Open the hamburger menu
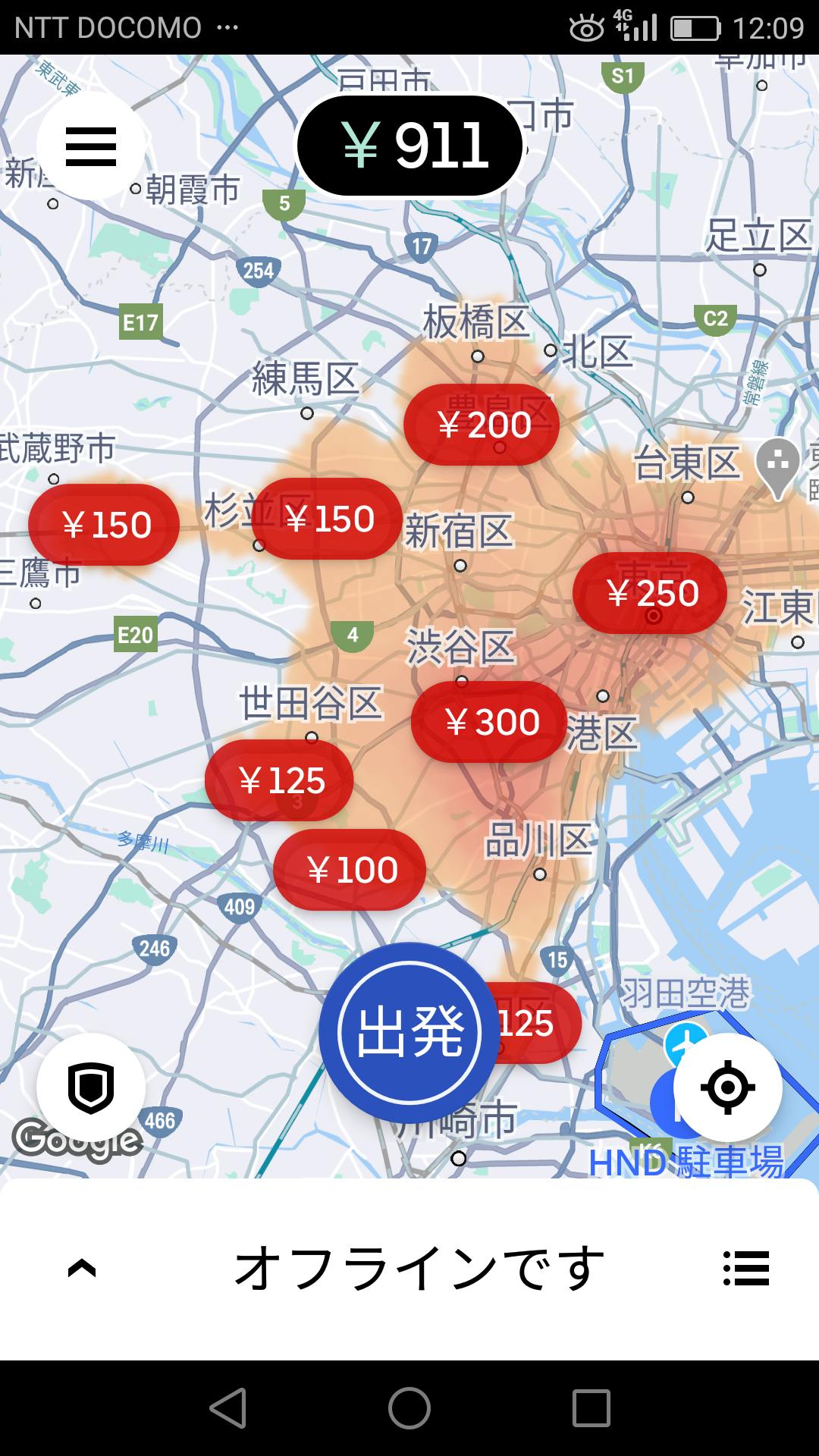Screen dimensions: 819x1456 point(91,146)
